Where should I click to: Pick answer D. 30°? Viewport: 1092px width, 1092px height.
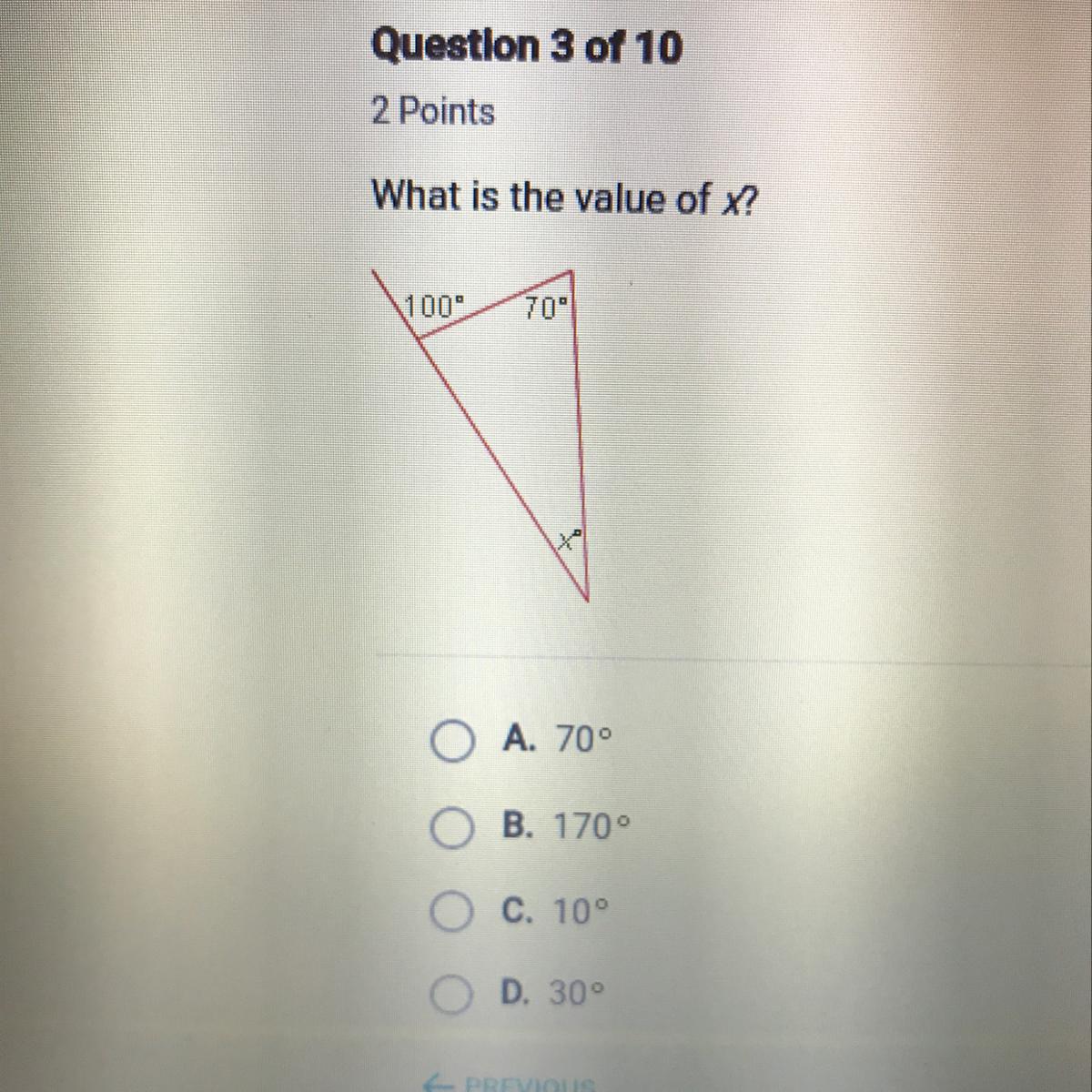450,993
